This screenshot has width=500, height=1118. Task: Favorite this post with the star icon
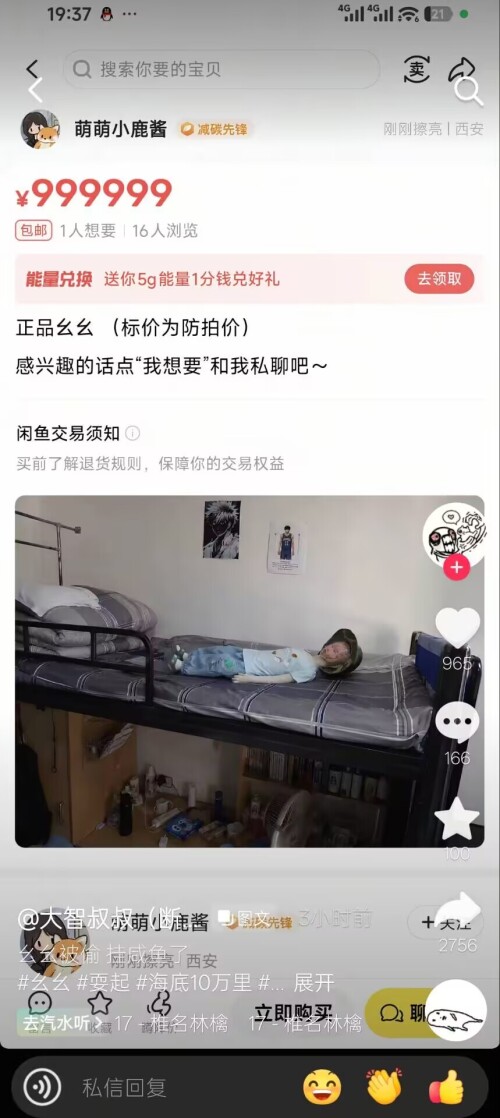point(456,819)
